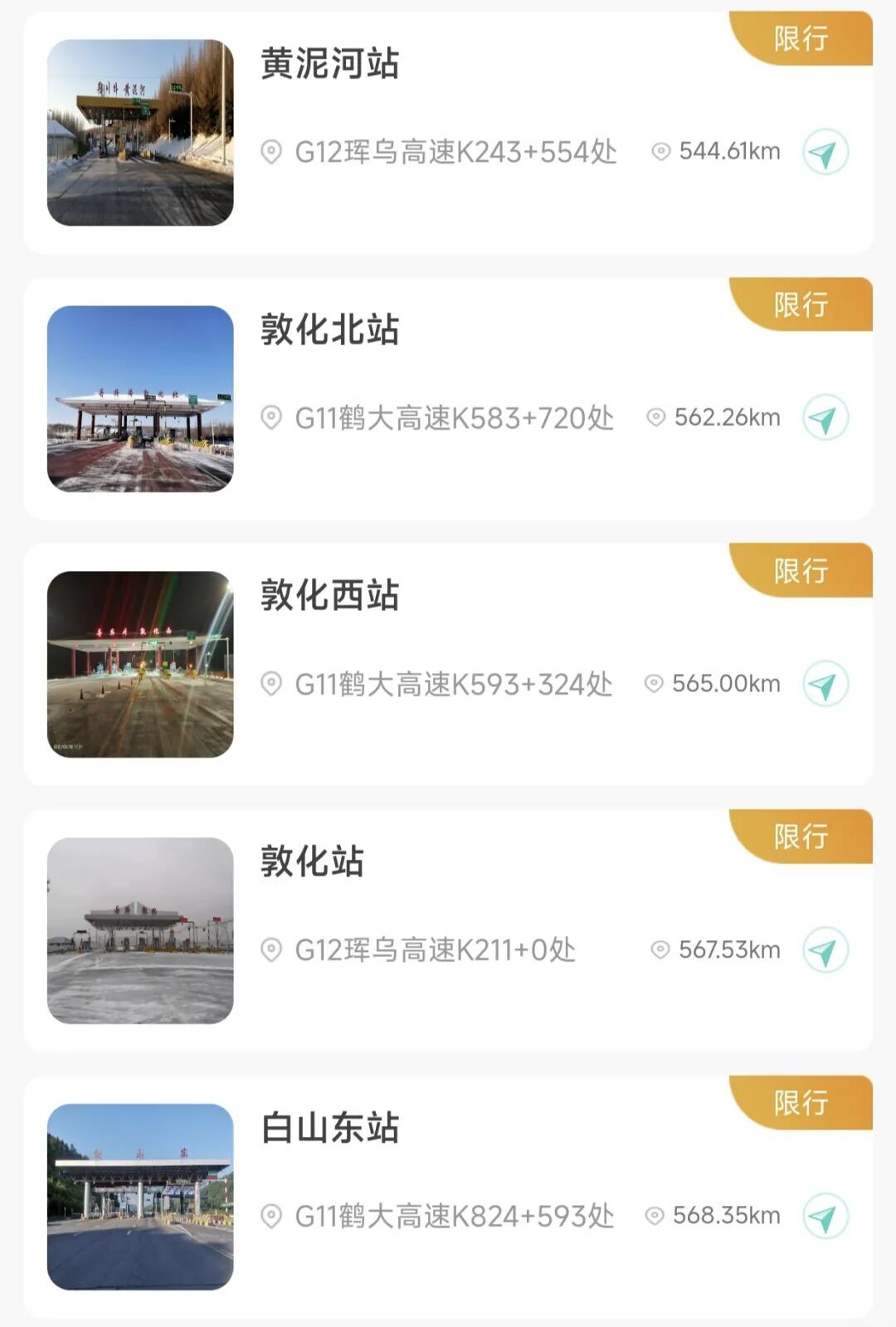Select the 敦化北站 list card
Image resolution: width=896 pixels, height=1327 pixels.
pyautogui.click(x=448, y=398)
